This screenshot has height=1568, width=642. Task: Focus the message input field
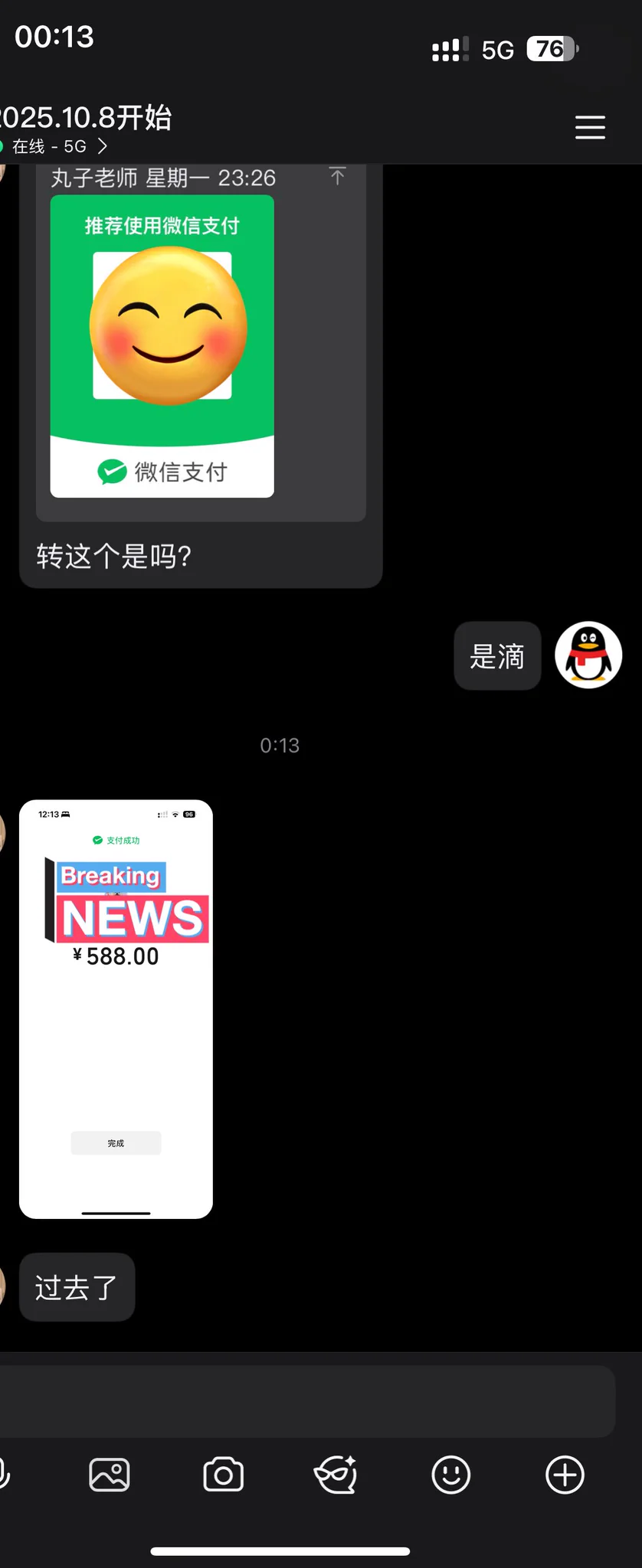pos(306,1401)
